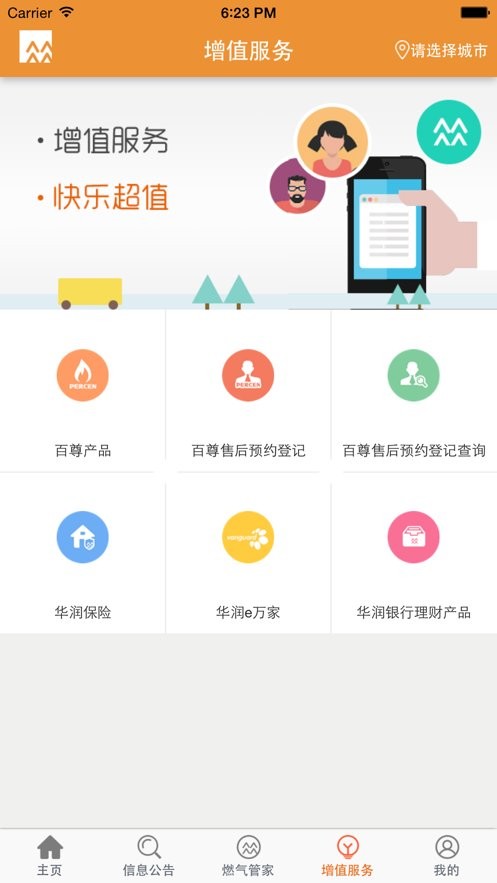Open 华润保险 service

click(x=83, y=553)
